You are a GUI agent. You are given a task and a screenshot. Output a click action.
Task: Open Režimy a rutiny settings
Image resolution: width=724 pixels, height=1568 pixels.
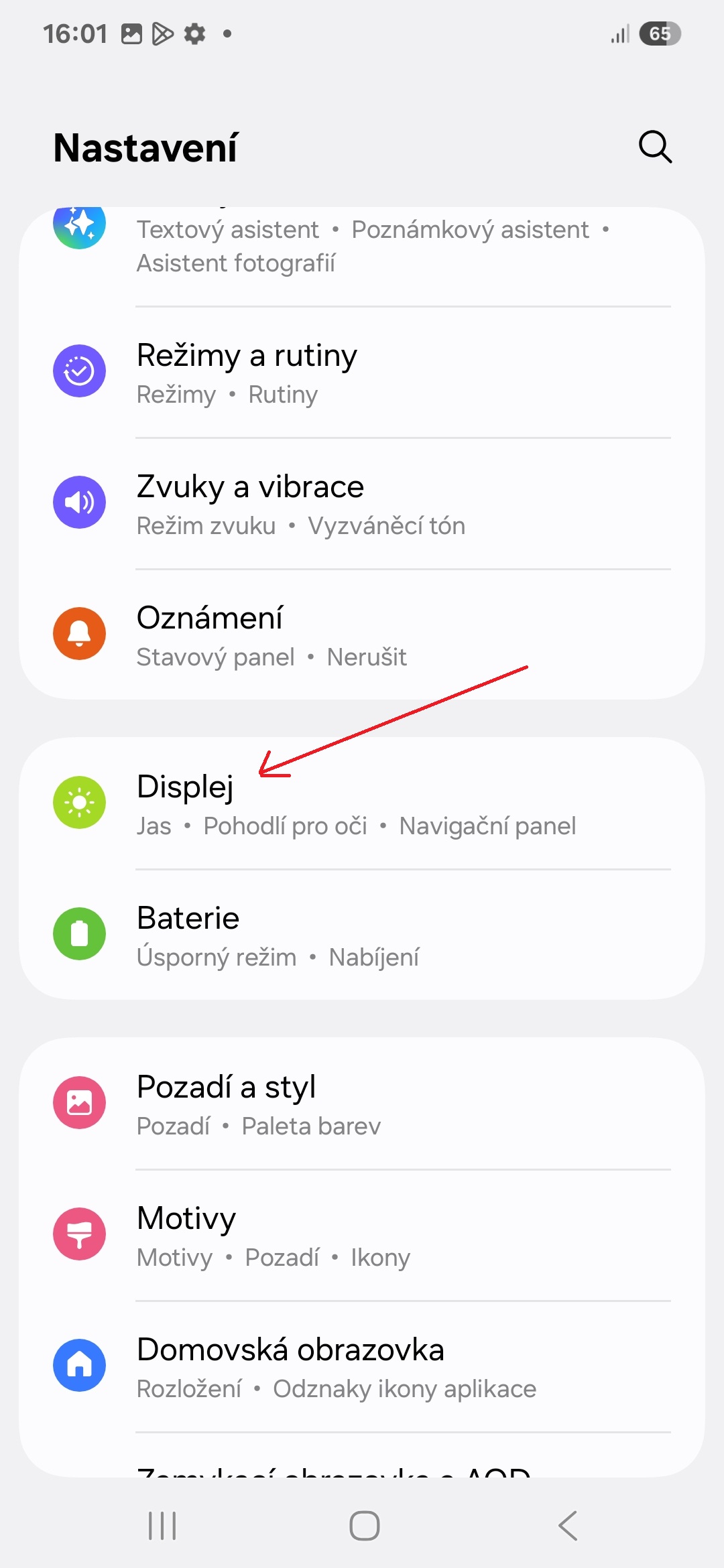click(362, 373)
